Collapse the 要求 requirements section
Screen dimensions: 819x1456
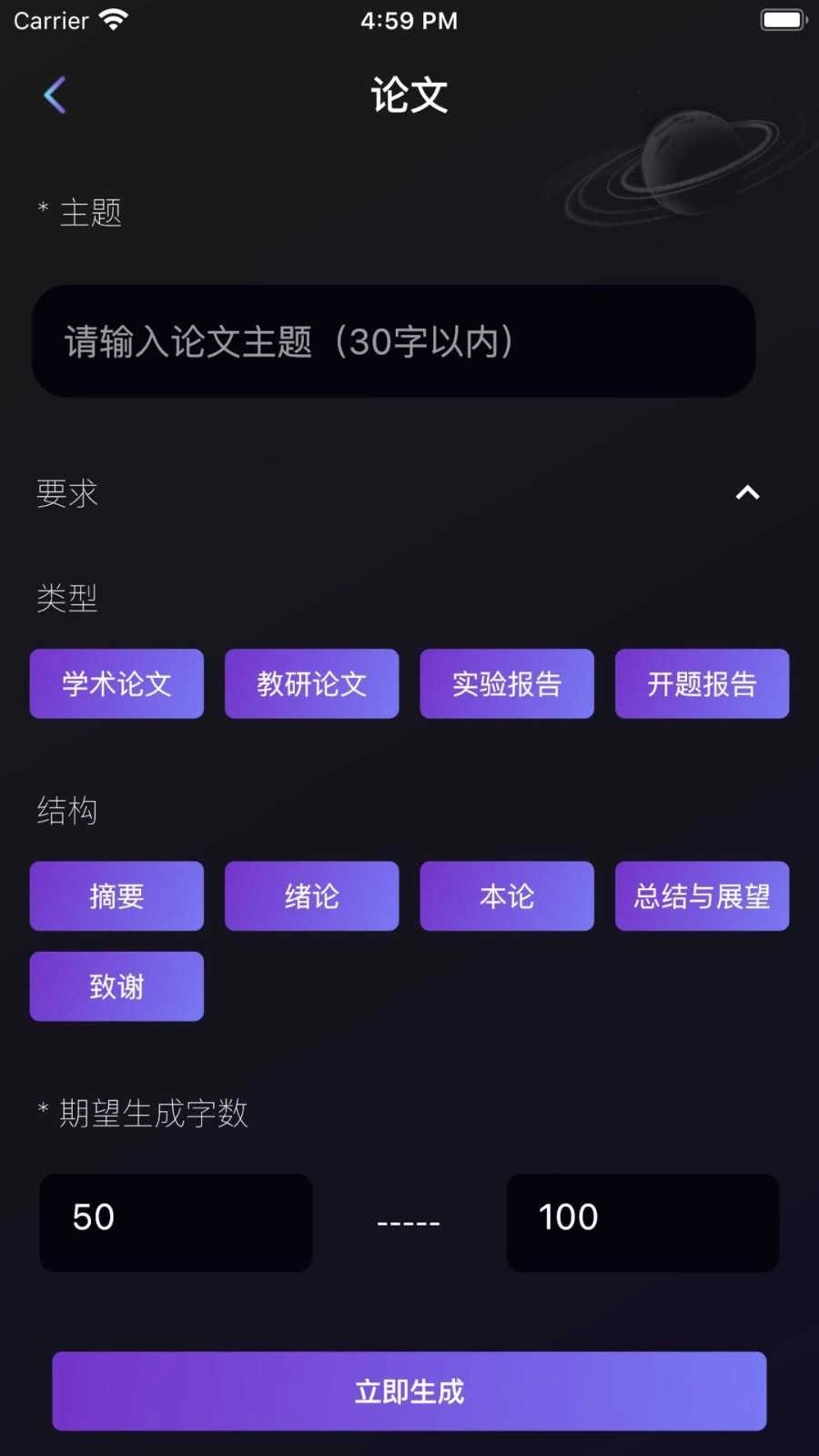pos(748,492)
